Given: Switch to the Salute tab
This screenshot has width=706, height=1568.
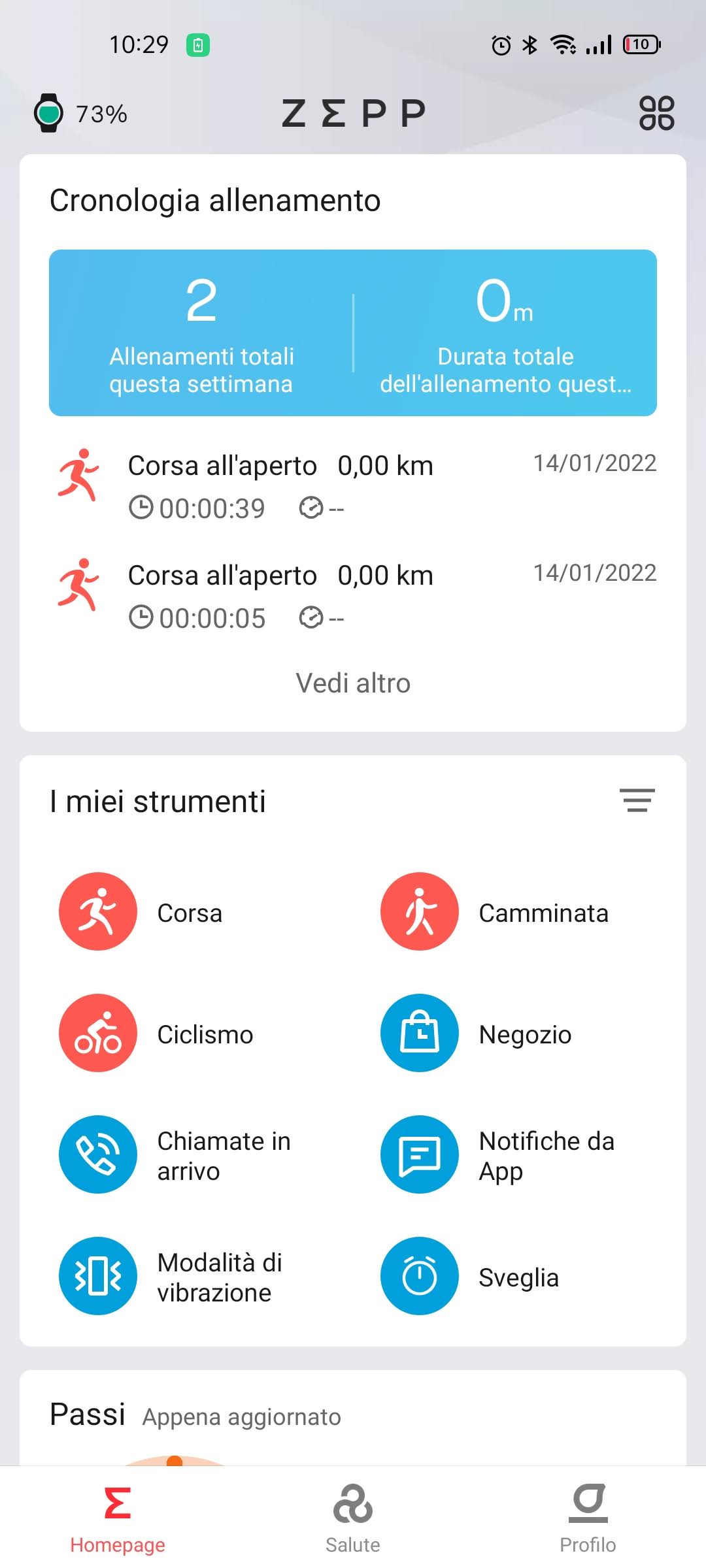Looking at the screenshot, I should click(x=353, y=1518).
